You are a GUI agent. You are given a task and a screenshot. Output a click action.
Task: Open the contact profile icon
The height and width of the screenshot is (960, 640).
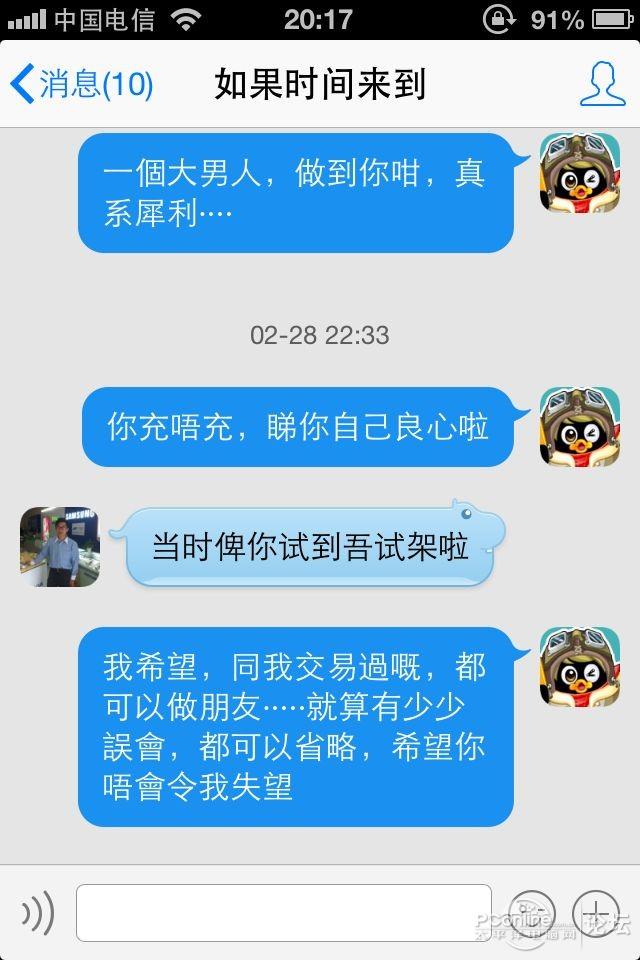click(602, 84)
